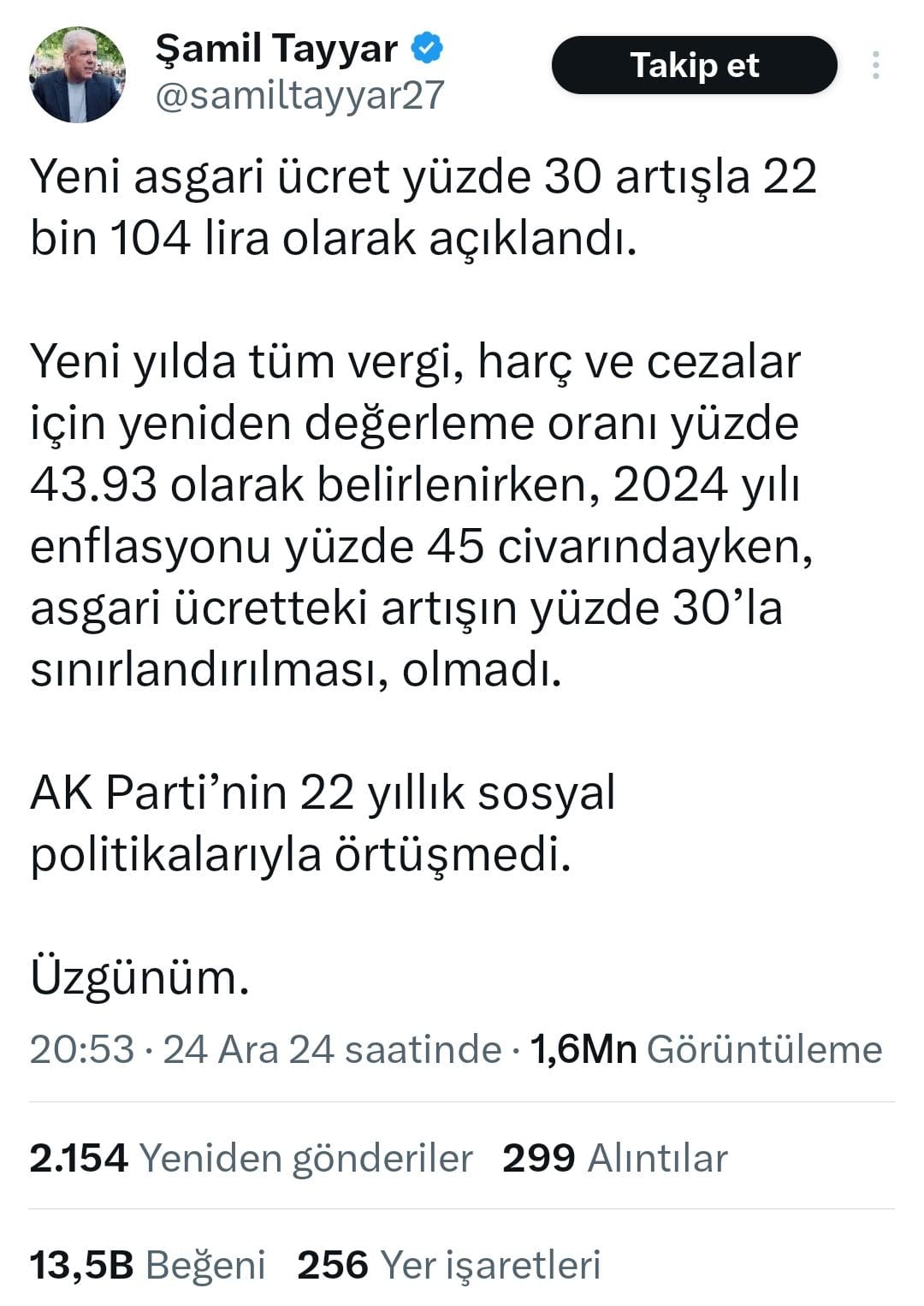
Task: Show the 13,5B Beğeni list
Action: pos(147,1264)
